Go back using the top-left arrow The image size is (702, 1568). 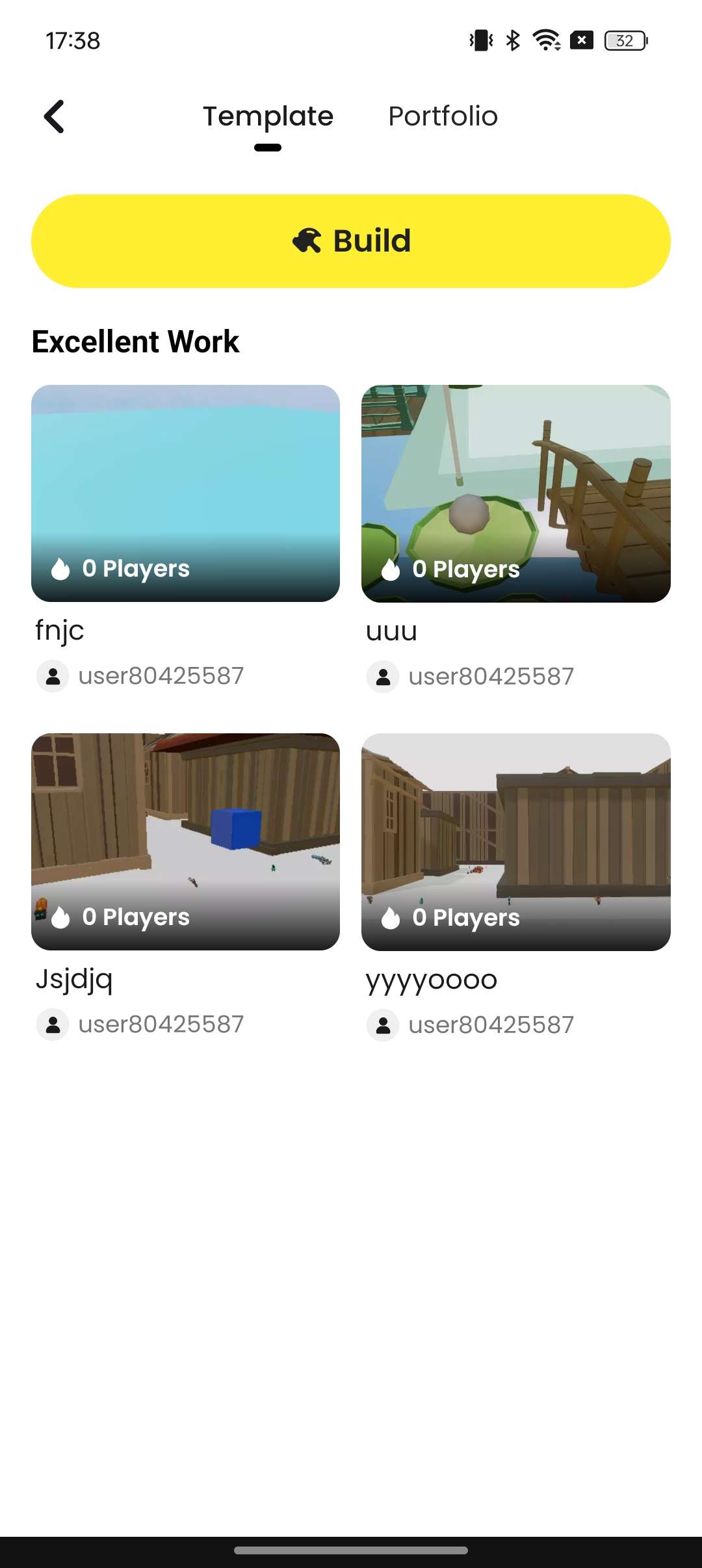[55, 116]
